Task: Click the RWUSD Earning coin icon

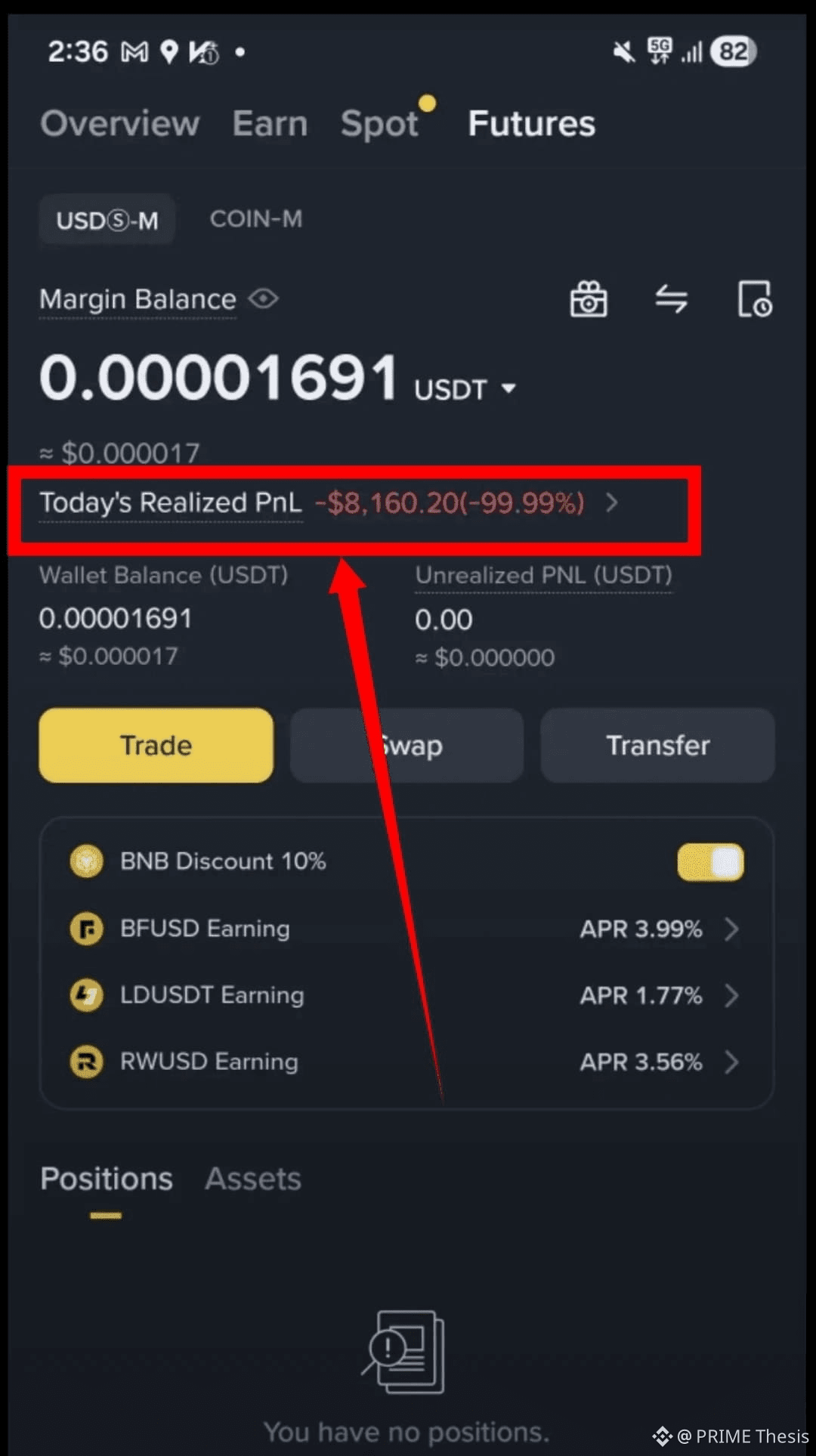Action: pos(86,1062)
